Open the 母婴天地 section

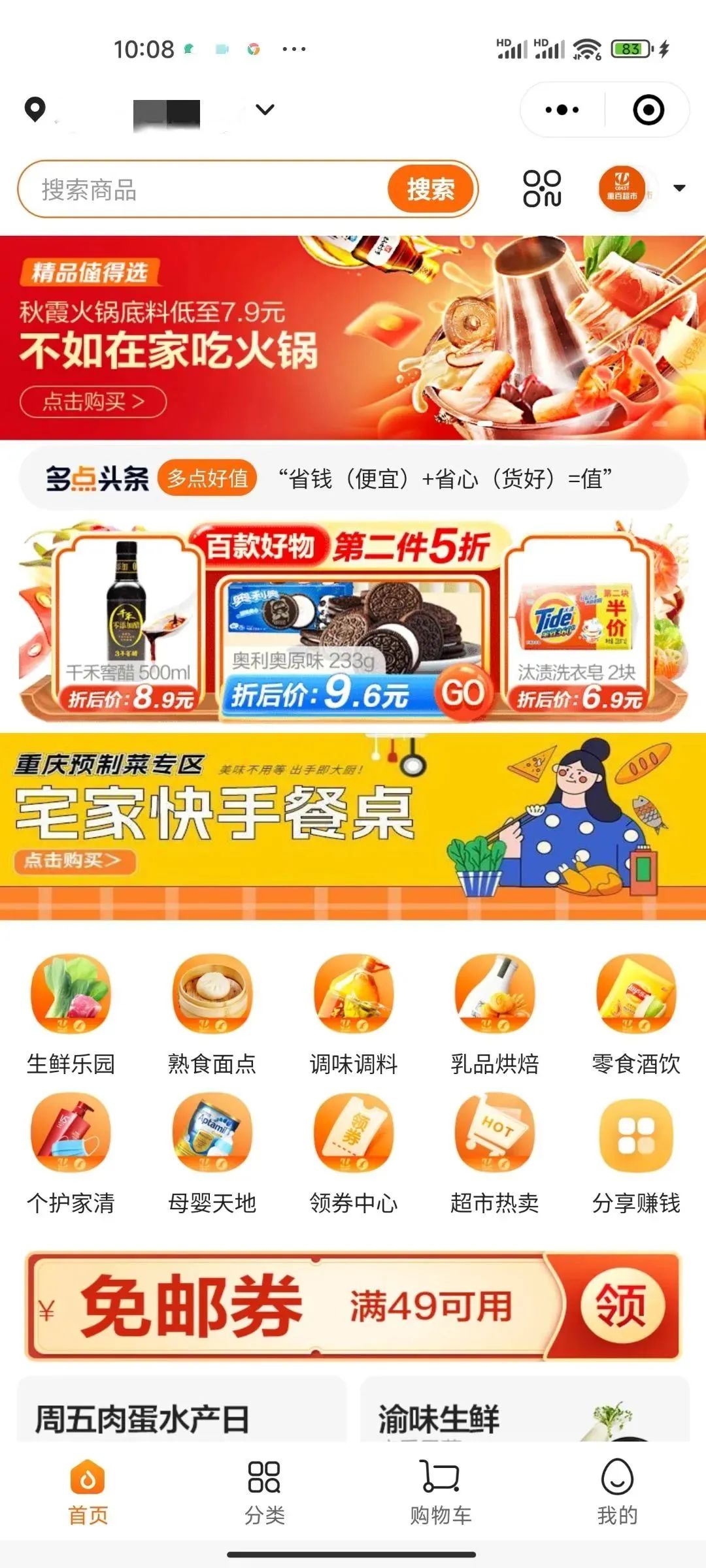(x=211, y=1134)
